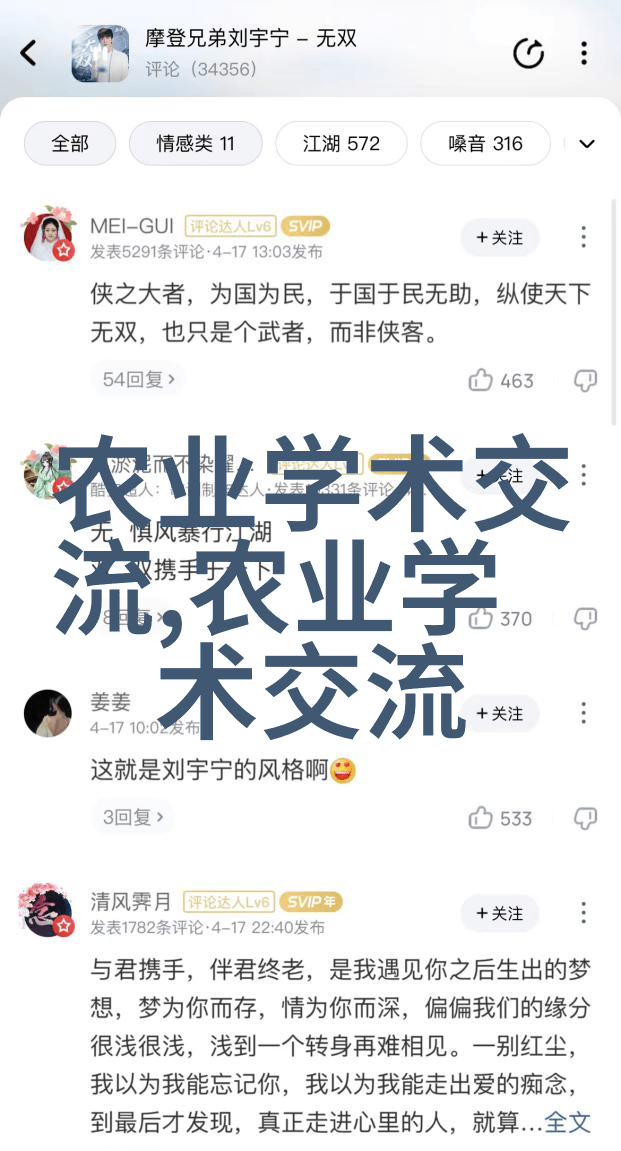
Task: Open the header overflow menu
Action: (x=584, y=53)
